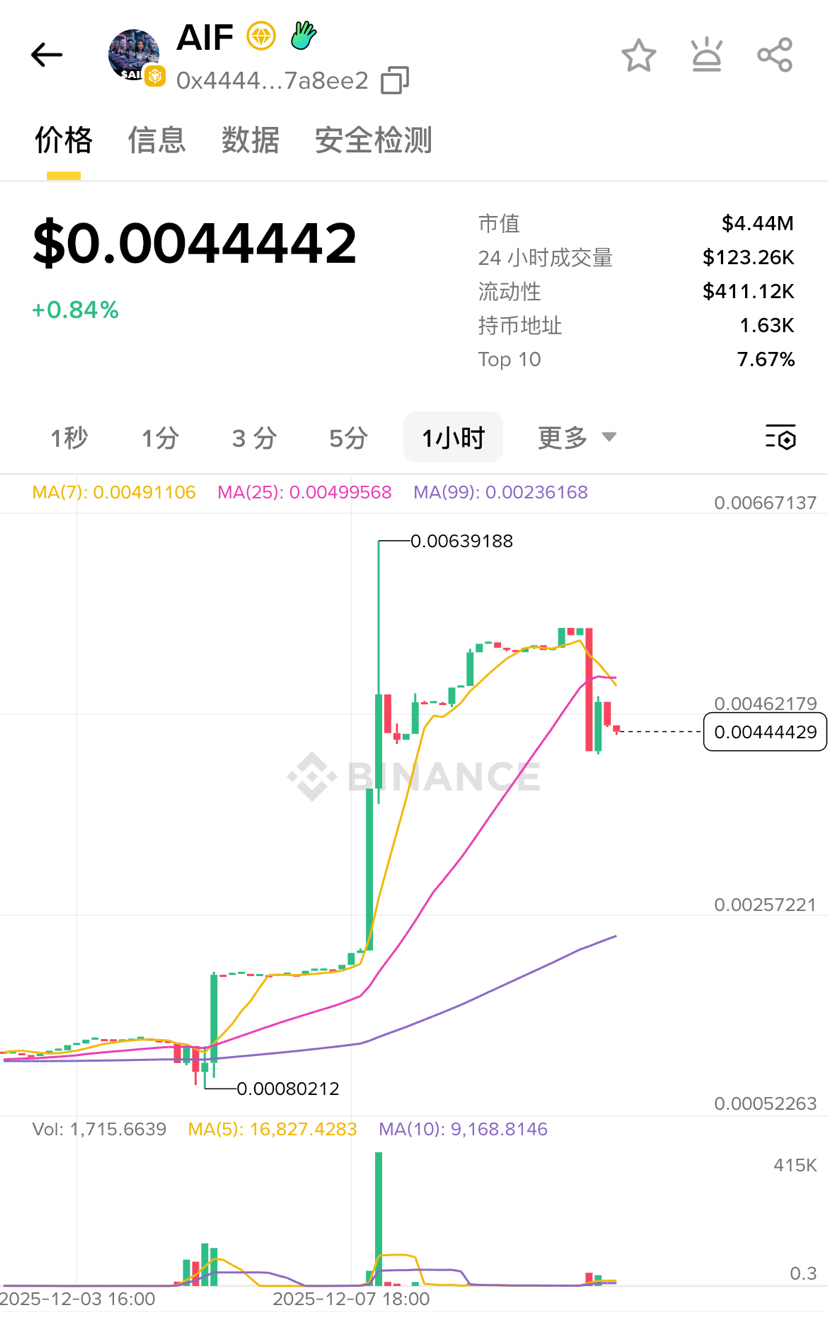
Task: Switch to the 信息 tab
Action: point(157,140)
